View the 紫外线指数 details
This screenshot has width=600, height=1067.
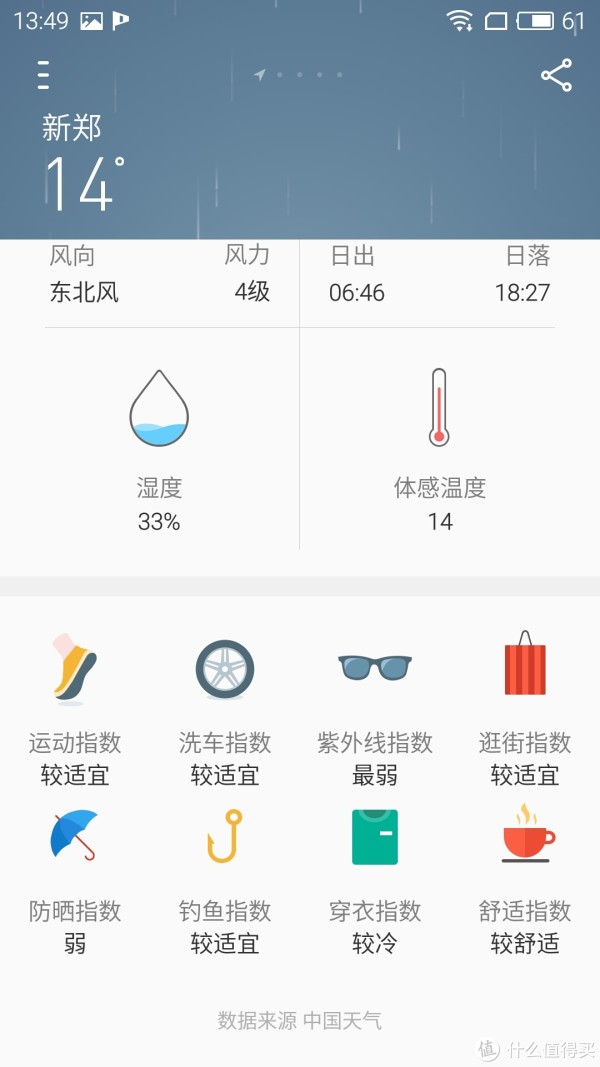pos(375,708)
